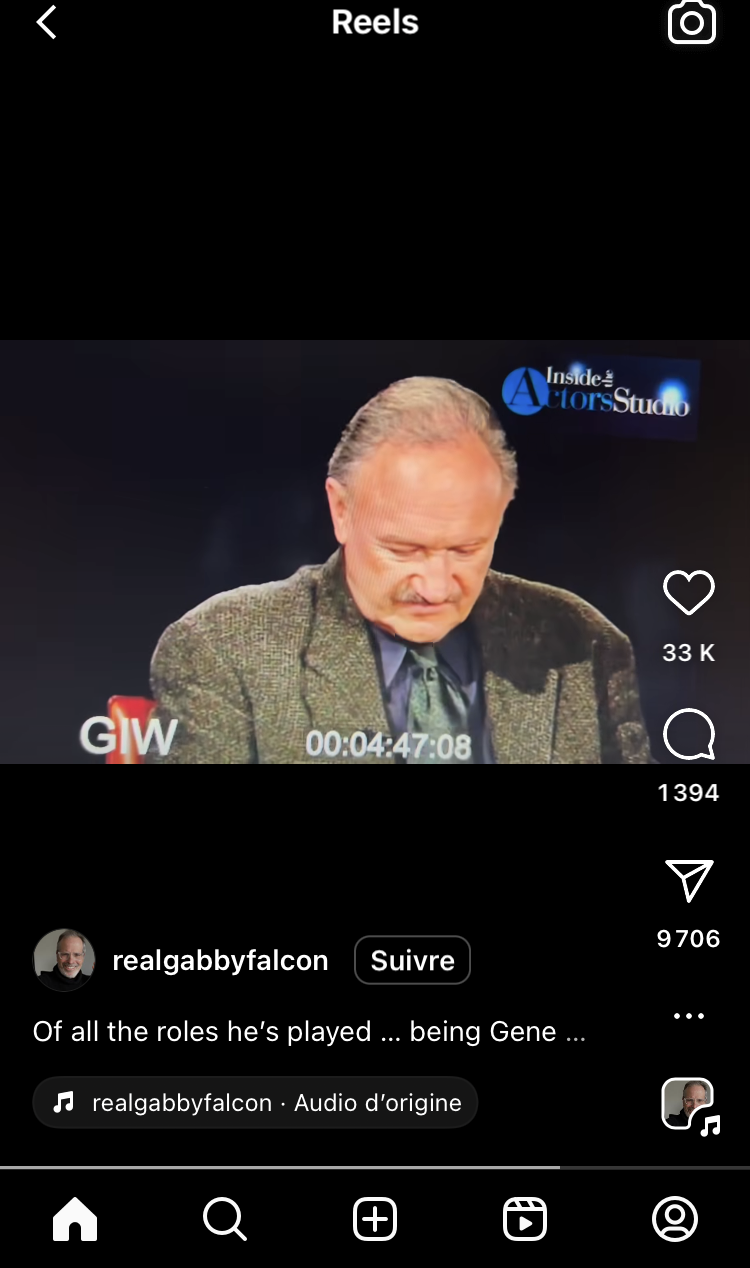Switch to the Search tab
Image resolution: width=750 pixels, height=1268 pixels.
225,1219
